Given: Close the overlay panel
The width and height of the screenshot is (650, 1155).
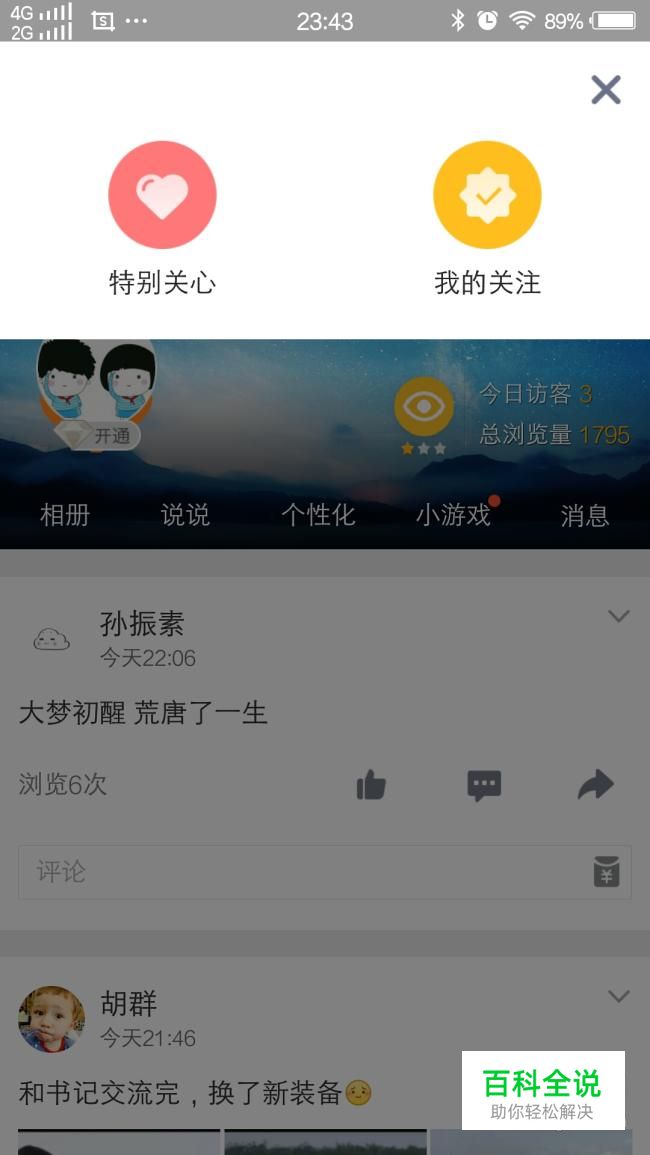Looking at the screenshot, I should pyautogui.click(x=606, y=90).
